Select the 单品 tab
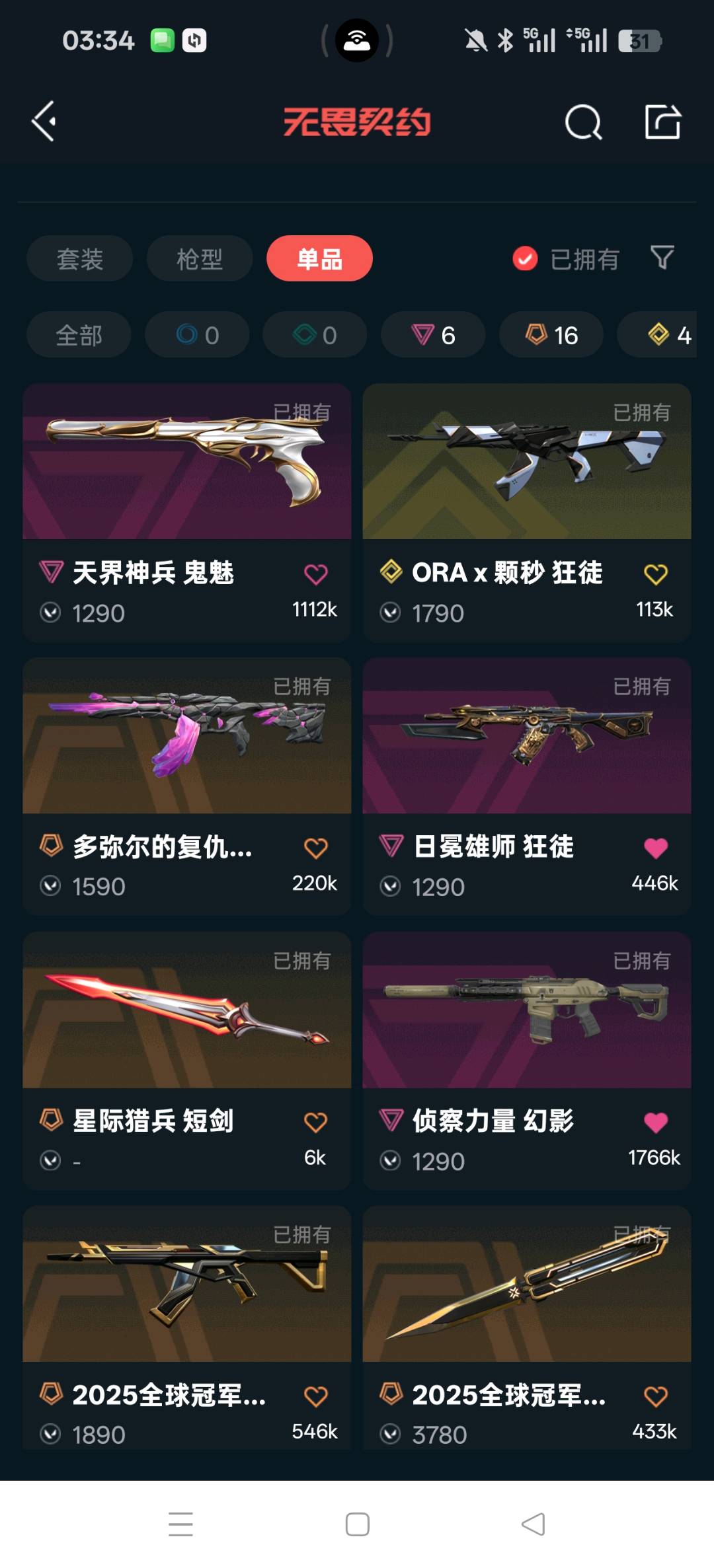 [319, 258]
